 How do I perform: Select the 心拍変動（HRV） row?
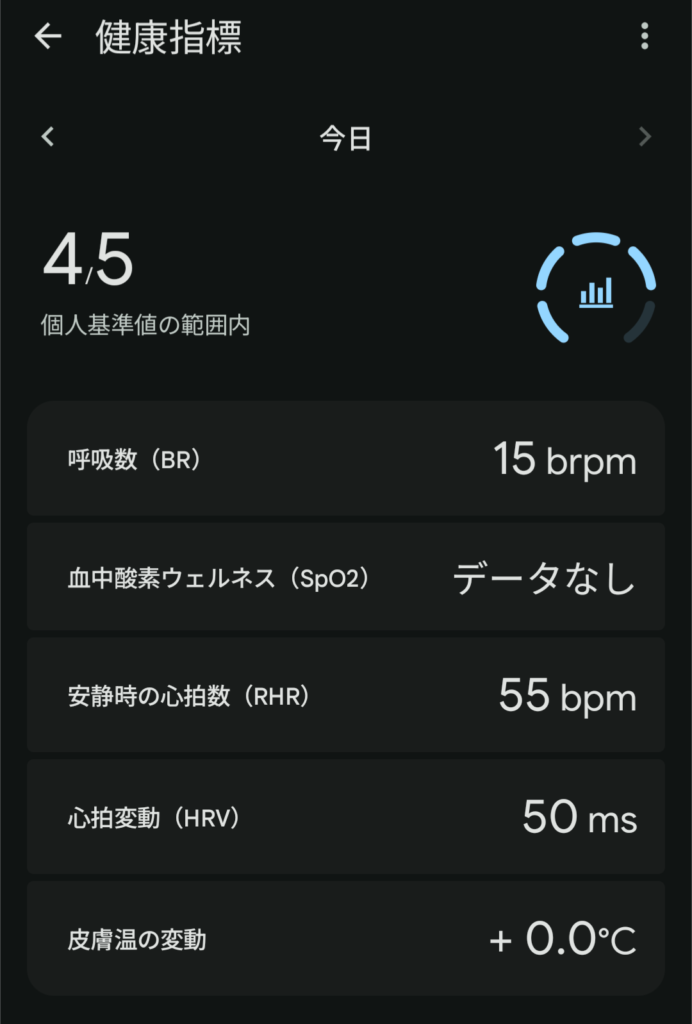[x=346, y=818]
